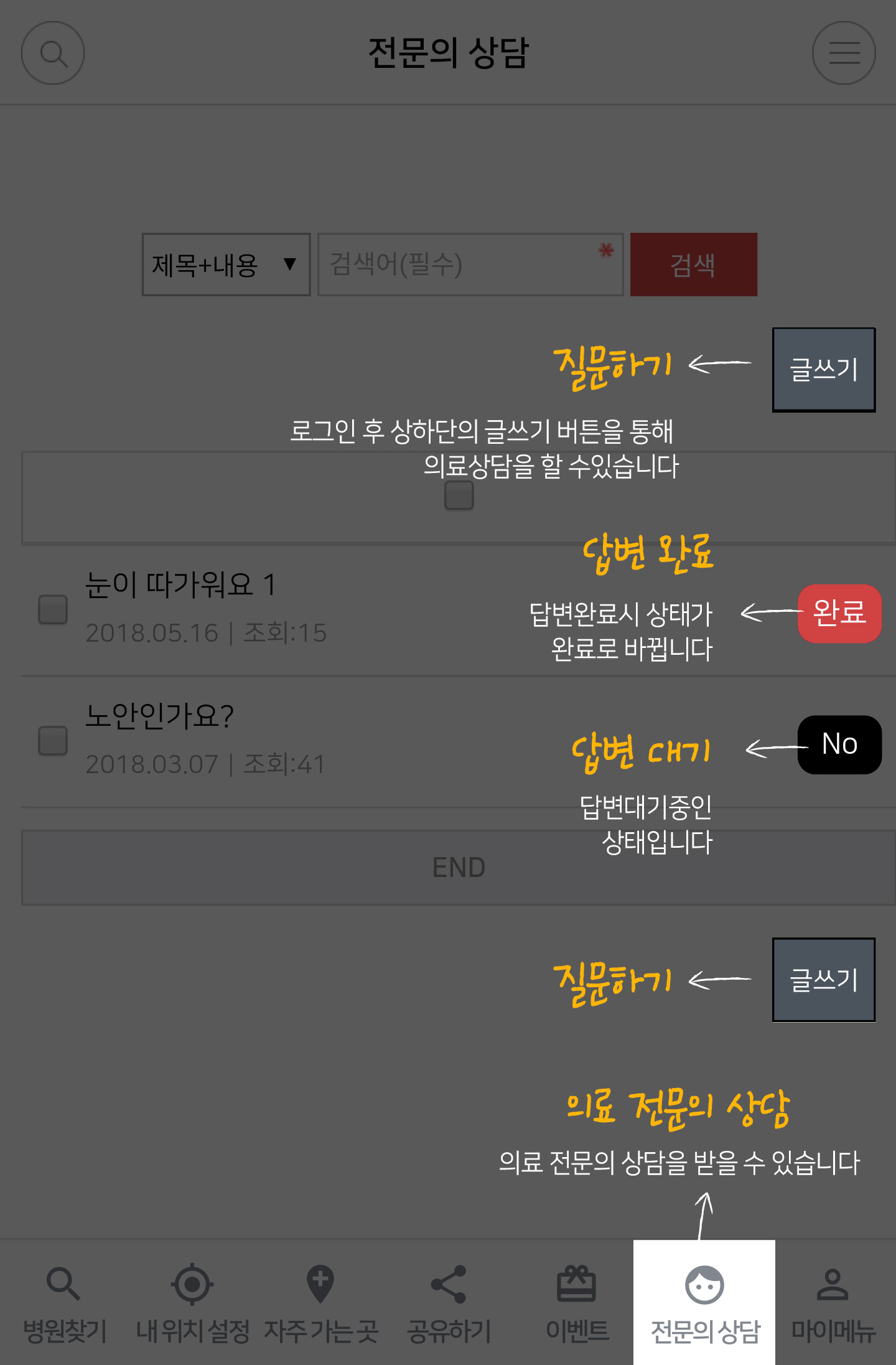Open the post 노안인가요?
The width and height of the screenshot is (896, 1365).
click(x=159, y=716)
